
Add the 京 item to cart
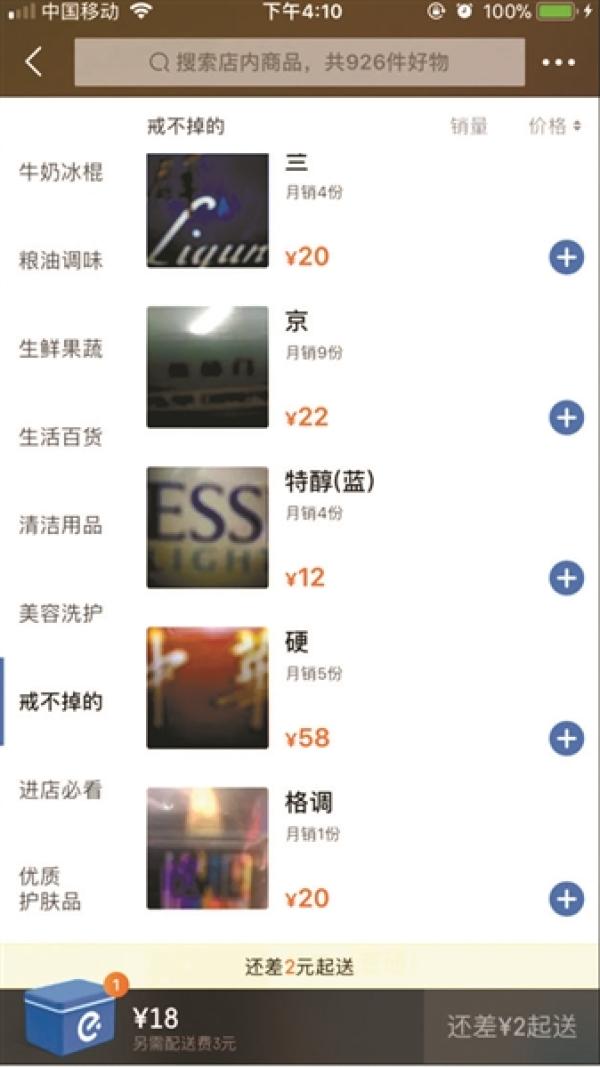566,417
